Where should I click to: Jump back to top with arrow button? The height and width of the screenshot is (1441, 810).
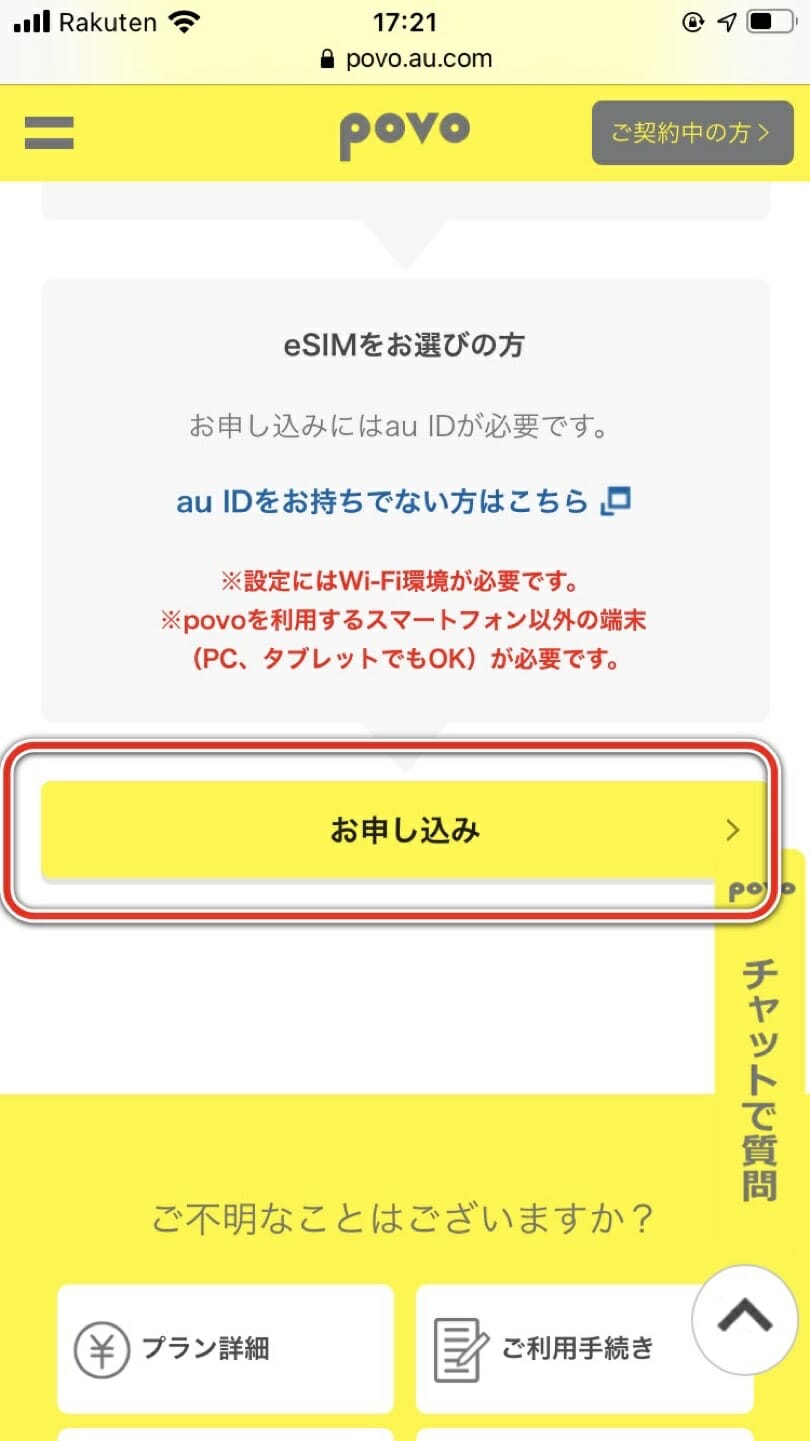[x=744, y=1319]
